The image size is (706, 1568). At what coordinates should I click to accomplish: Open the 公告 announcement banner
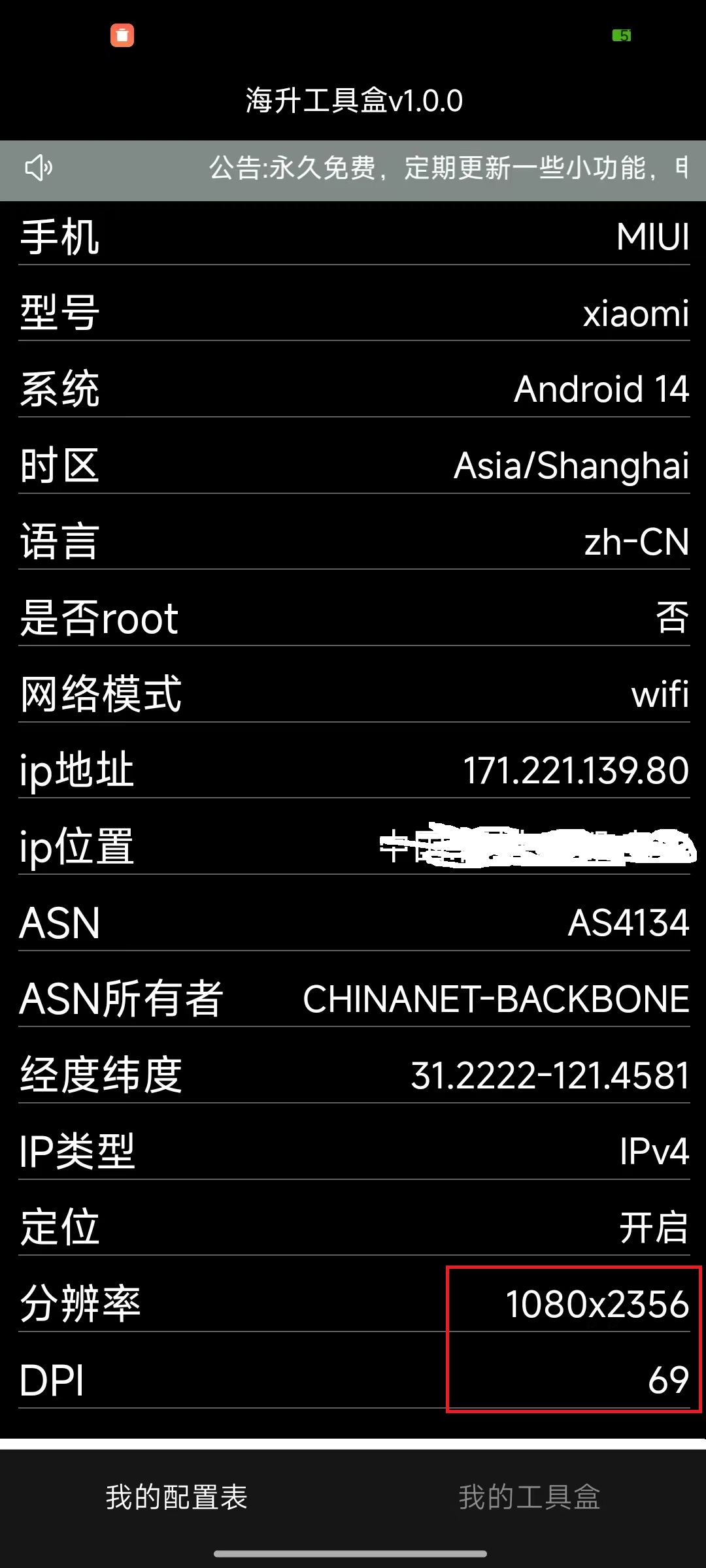[353, 170]
